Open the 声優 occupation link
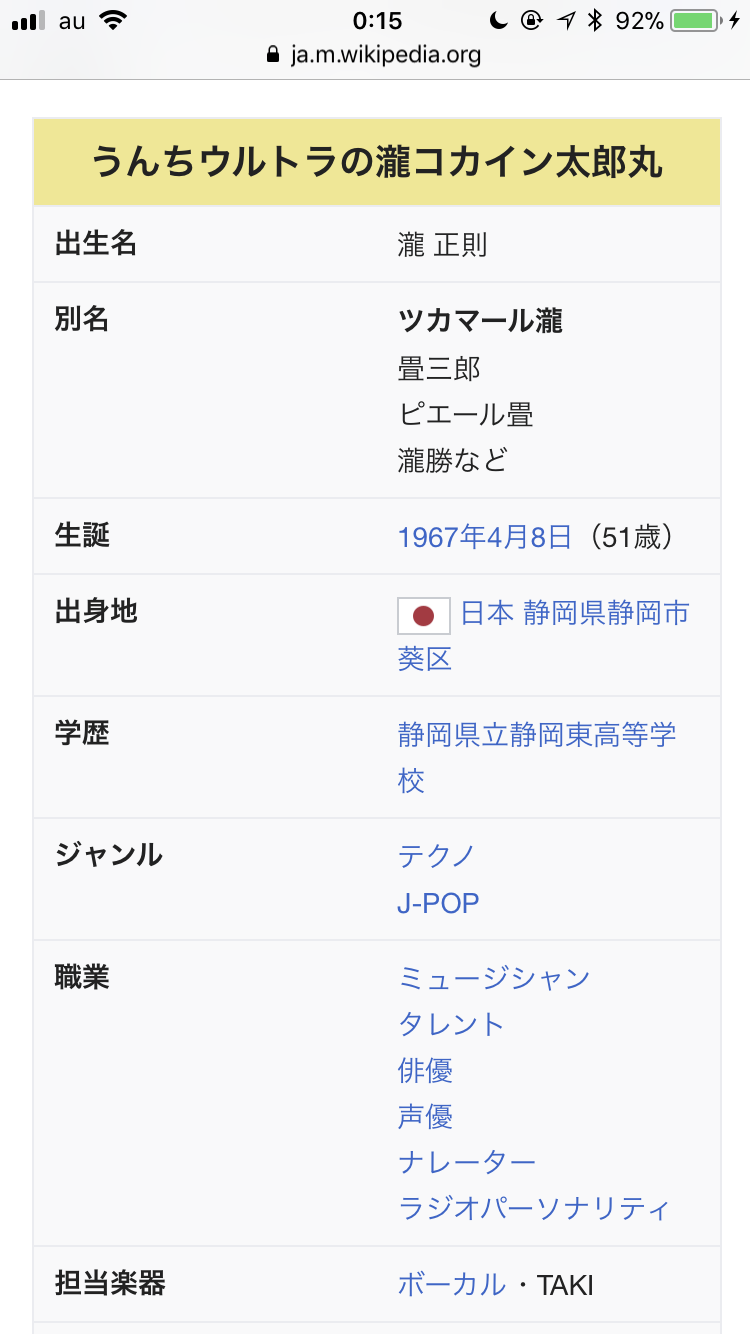 [x=426, y=1116]
